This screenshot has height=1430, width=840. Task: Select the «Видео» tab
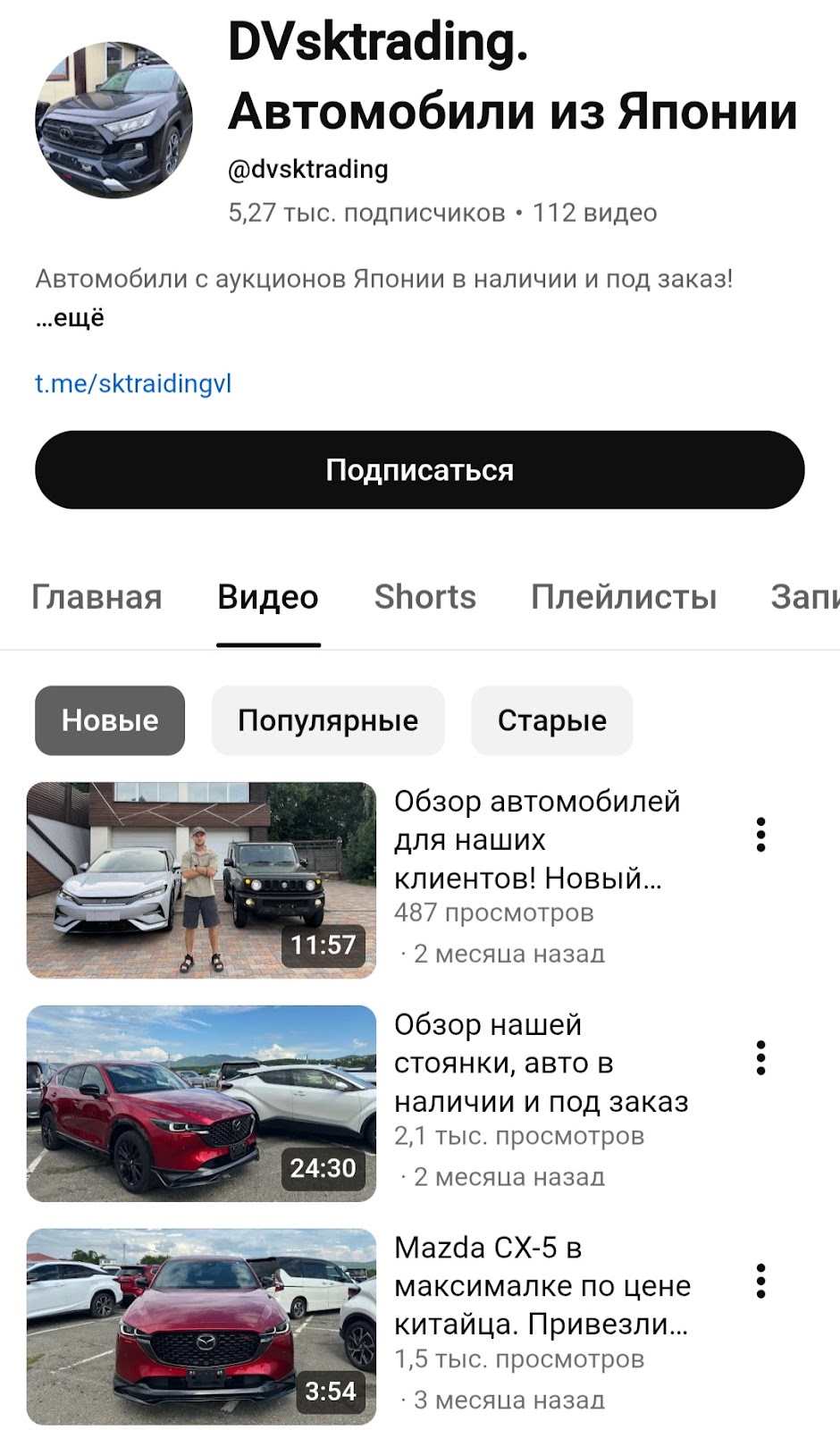268,597
